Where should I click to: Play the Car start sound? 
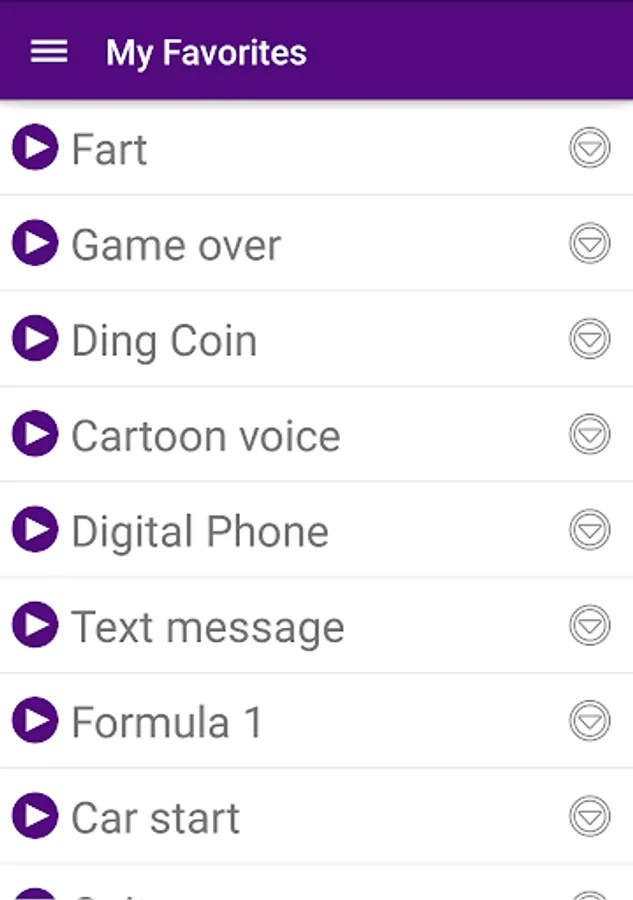click(35, 816)
